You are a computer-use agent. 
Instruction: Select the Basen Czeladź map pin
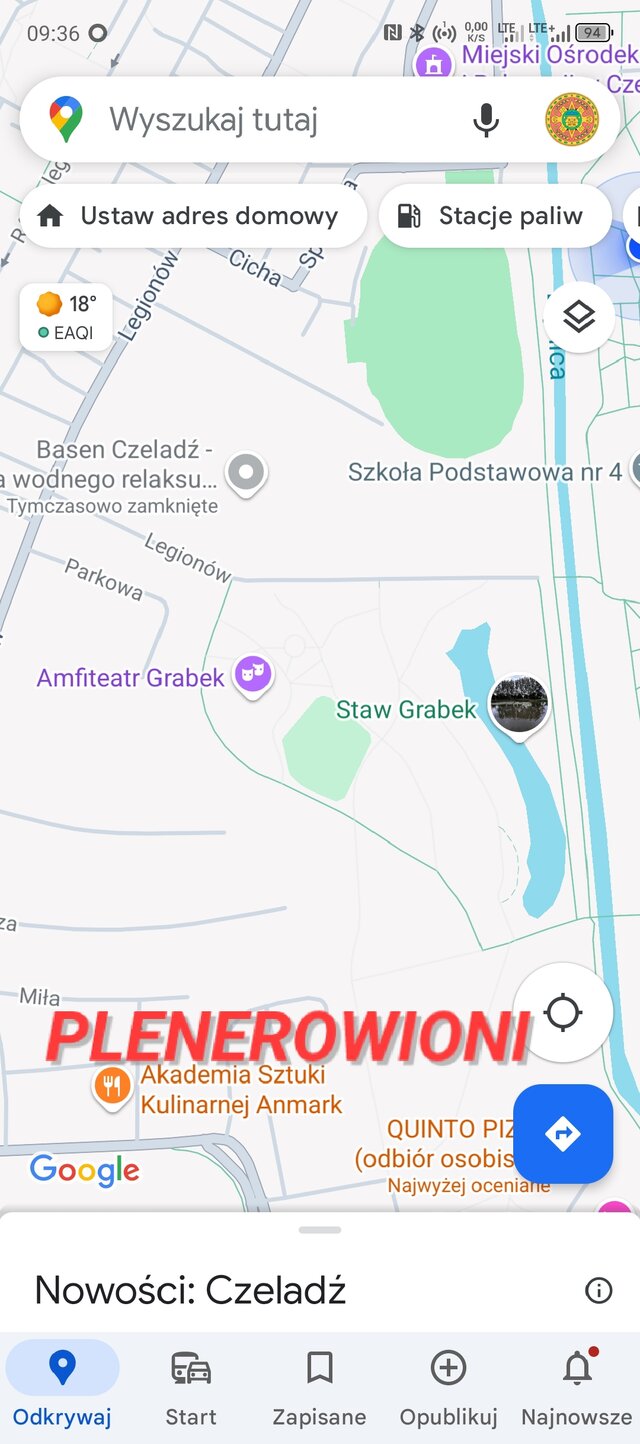coord(246,472)
